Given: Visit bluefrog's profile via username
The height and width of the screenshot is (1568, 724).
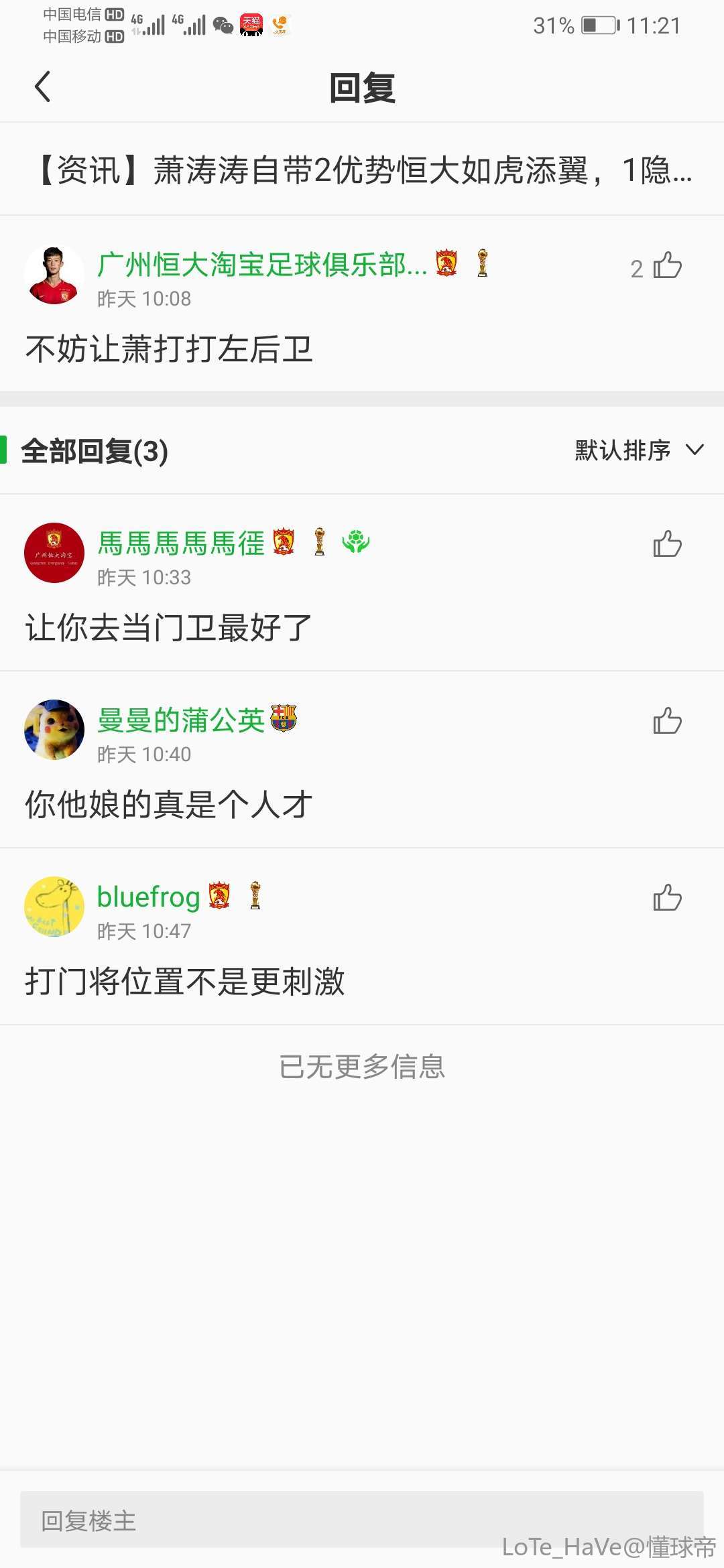Looking at the screenshot, I should 149,897.
